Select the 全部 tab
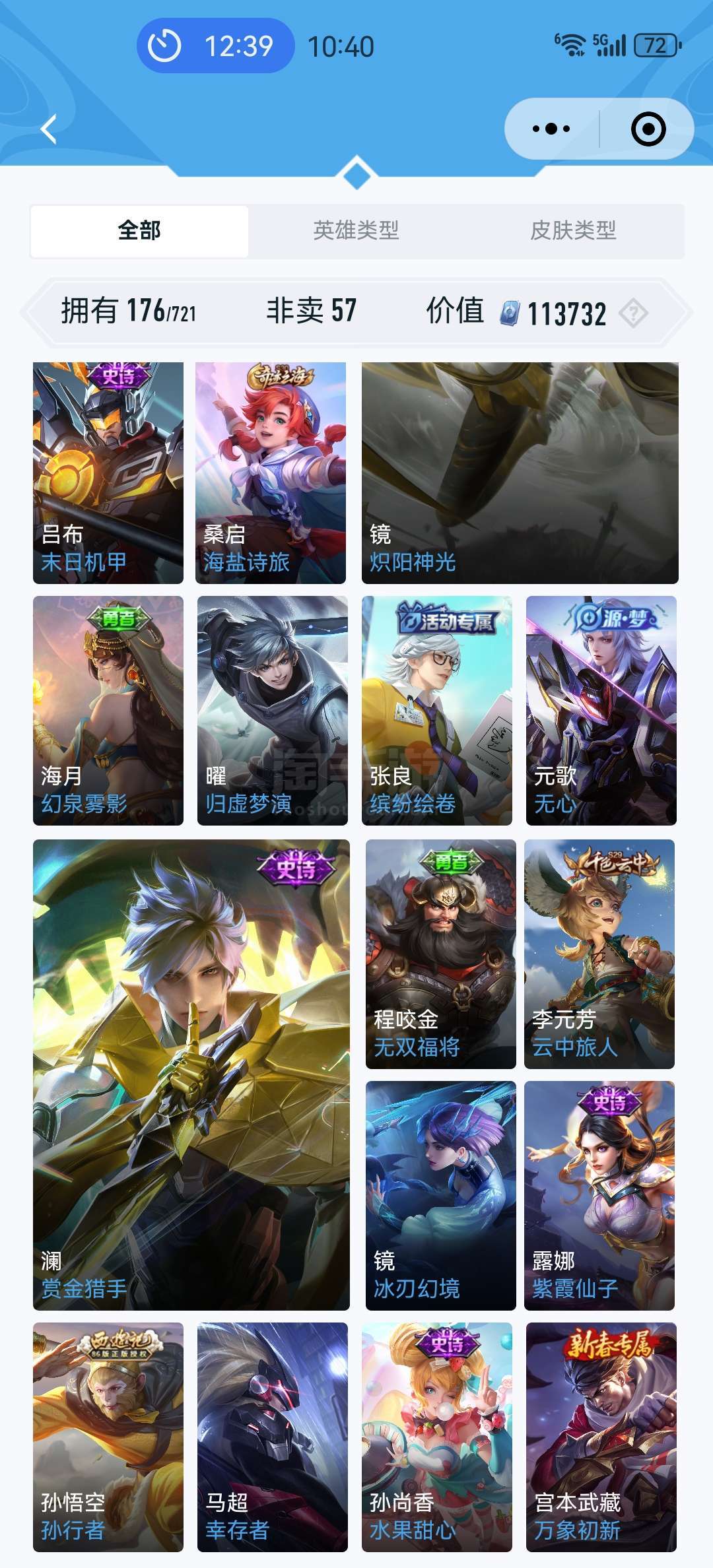 click(139, 230)
